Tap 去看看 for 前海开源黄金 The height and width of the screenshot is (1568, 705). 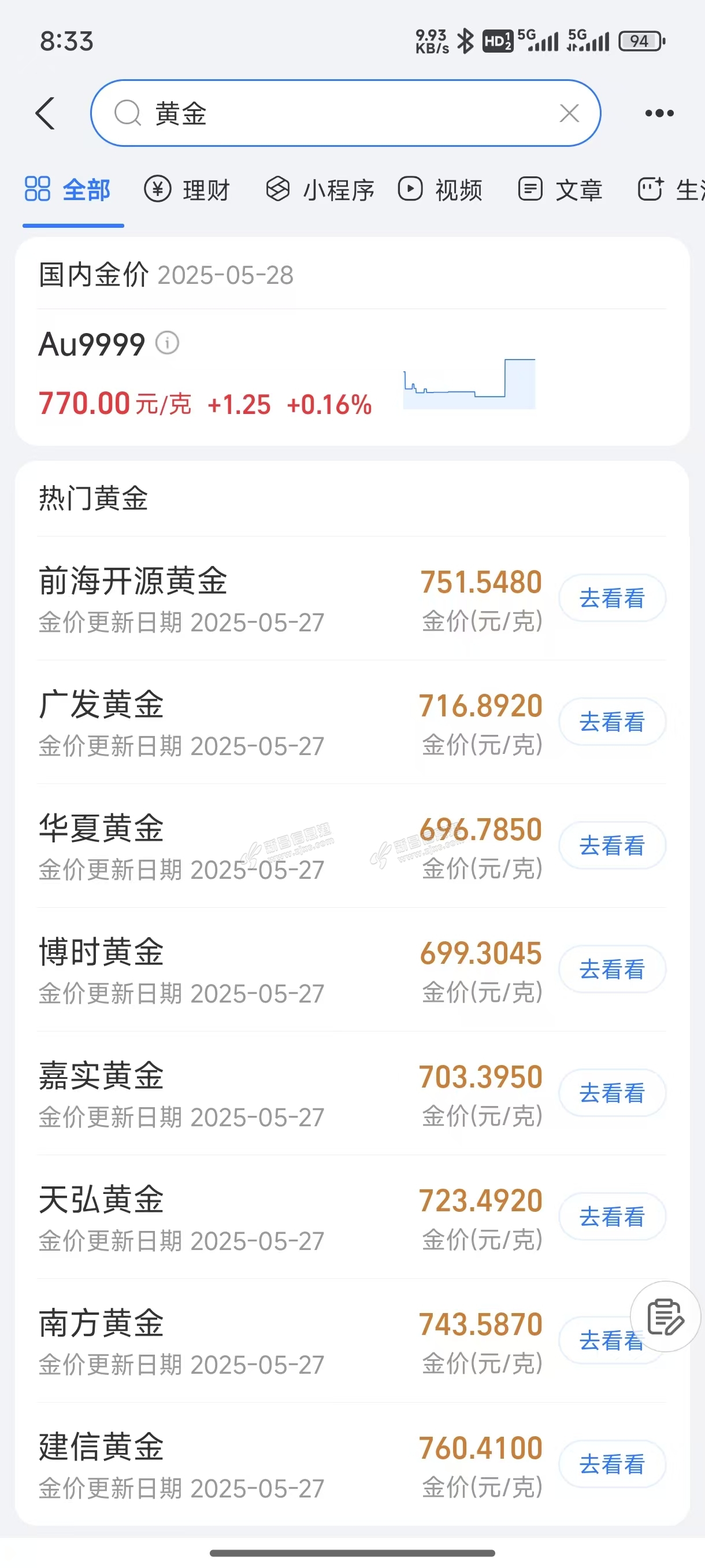tap(612, 598)
